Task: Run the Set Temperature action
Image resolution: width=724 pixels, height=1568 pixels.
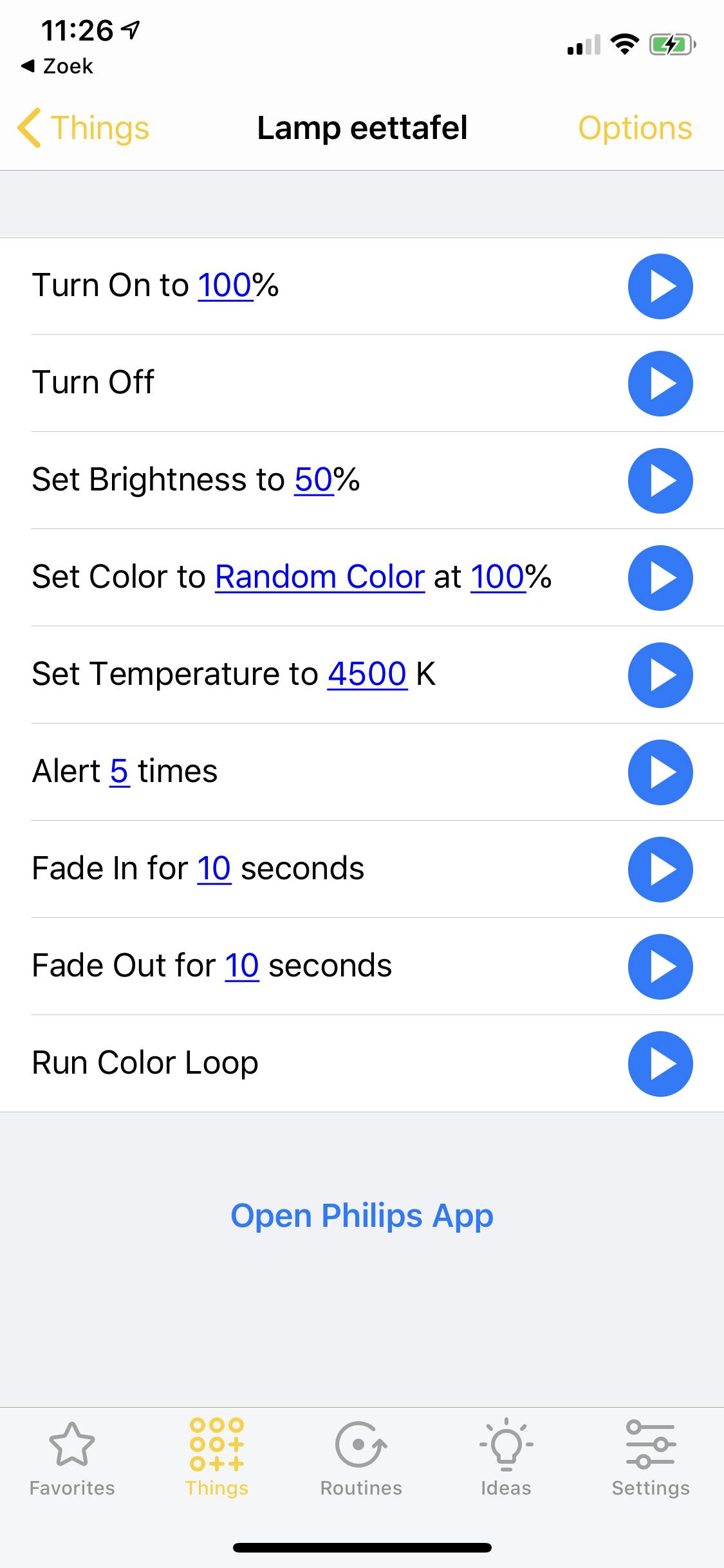Action: (x=660, y=675)
